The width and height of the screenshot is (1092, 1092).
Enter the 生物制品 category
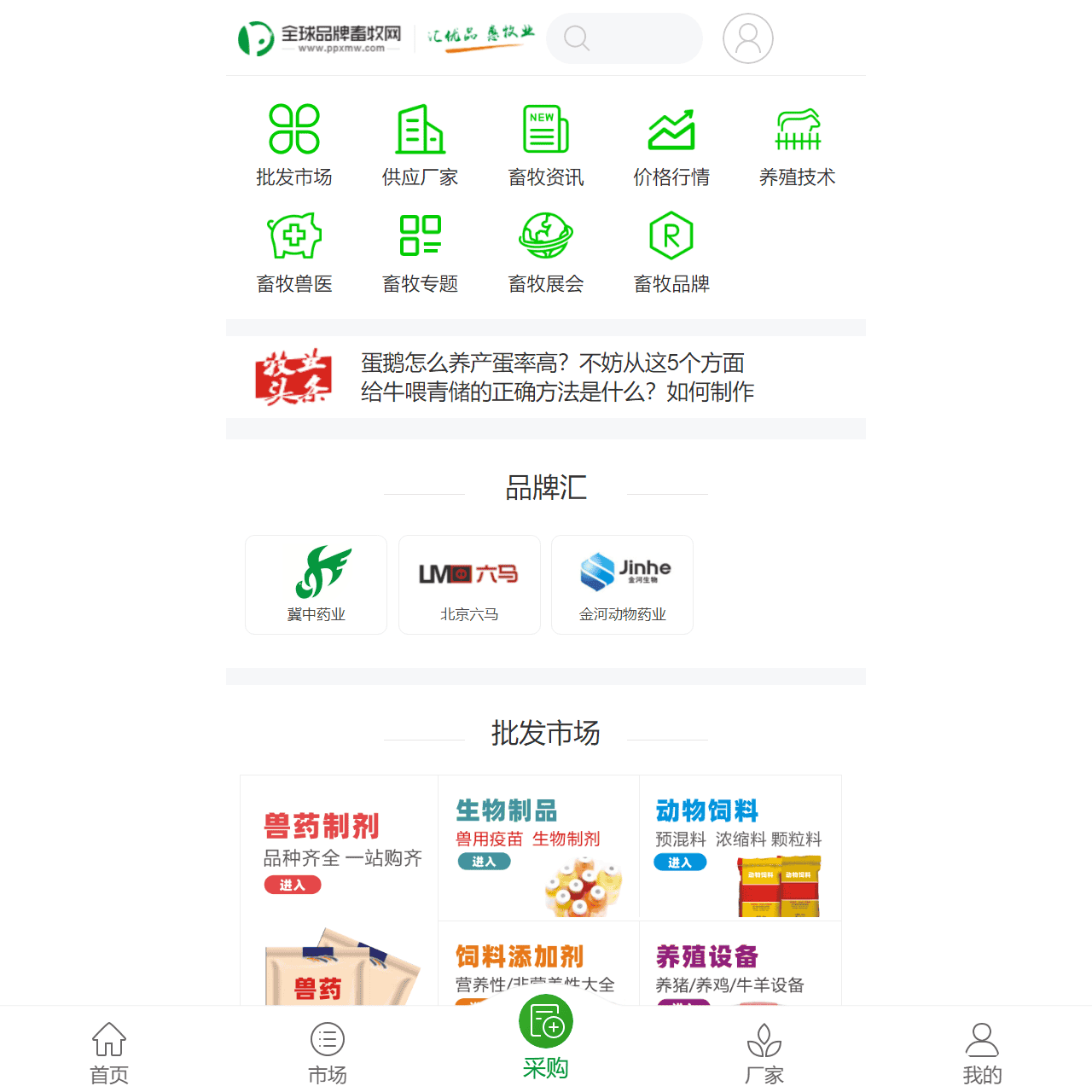point(484,862)
